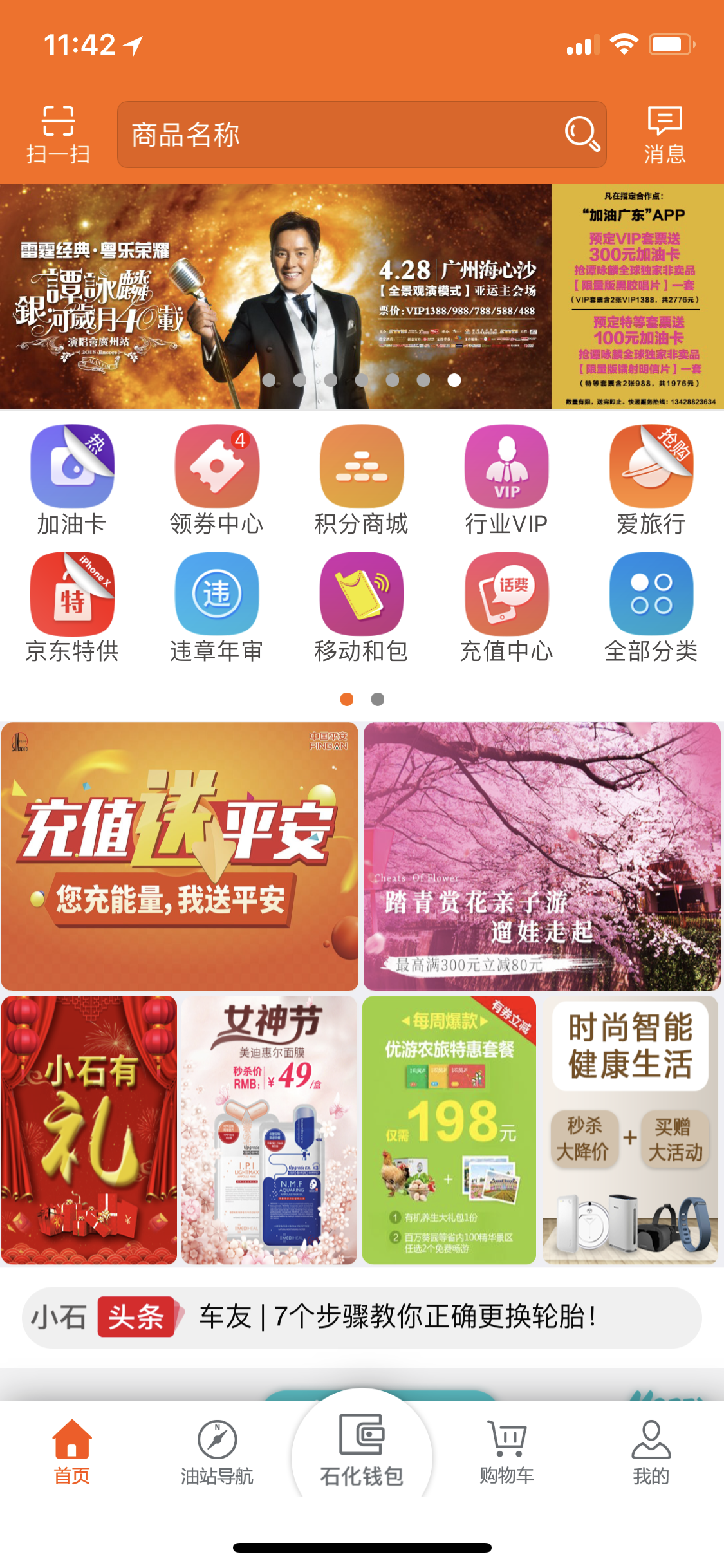Open the 充值送平安 promotion card
The width and height of the screenshot is (724, 1568).
(180, 856)
